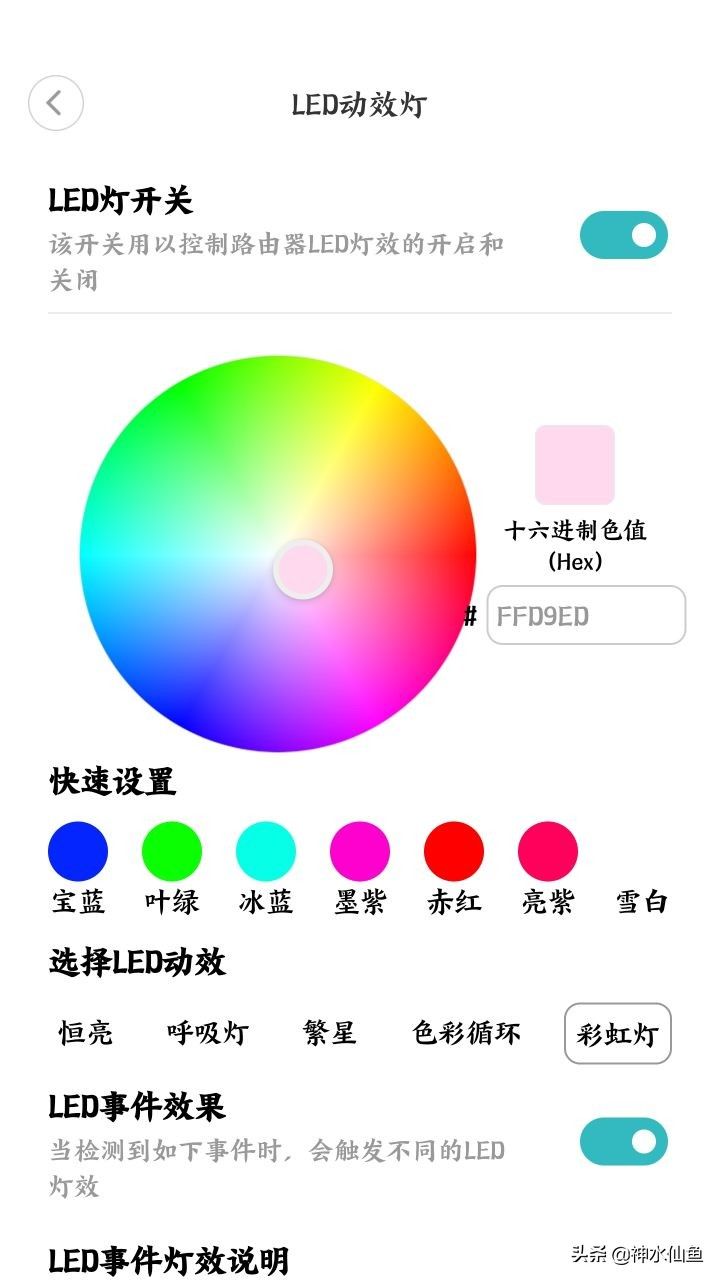Set color to 墨紫 magenta
Viewport: 720px width, 1280px height.
pos(360,851)
